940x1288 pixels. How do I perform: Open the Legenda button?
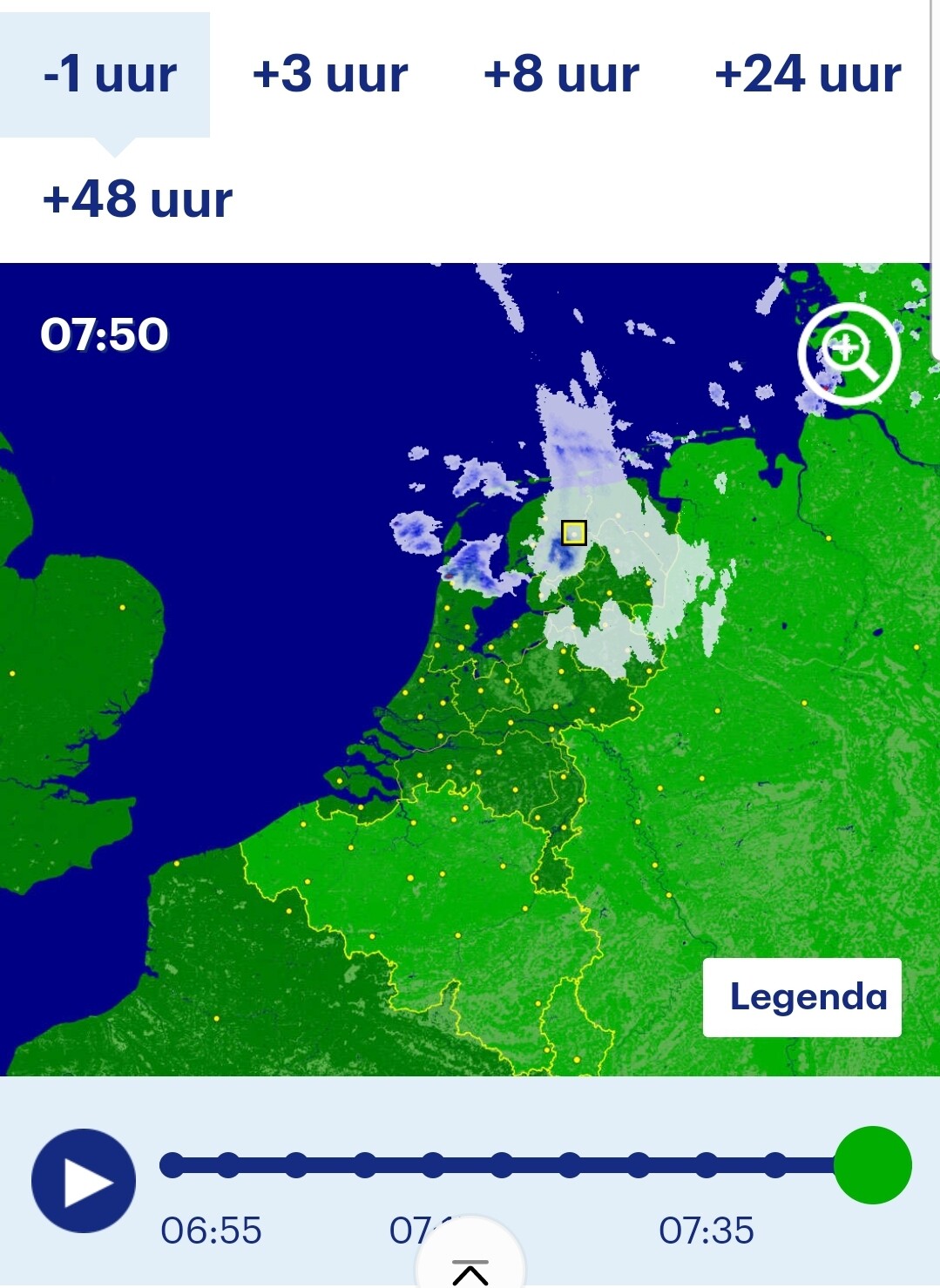click(x=802, y=997)
